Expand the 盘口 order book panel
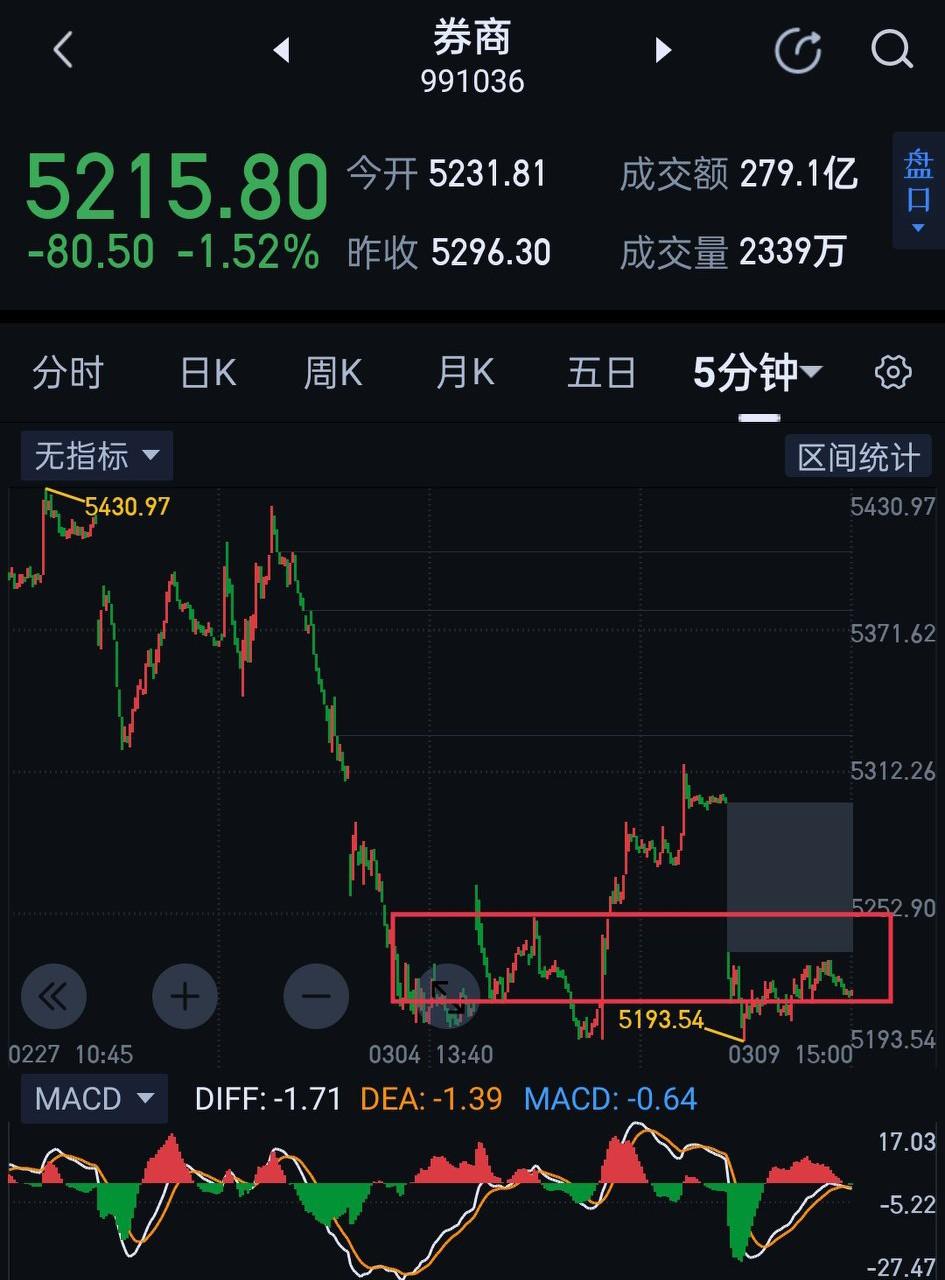 [919, 196]
